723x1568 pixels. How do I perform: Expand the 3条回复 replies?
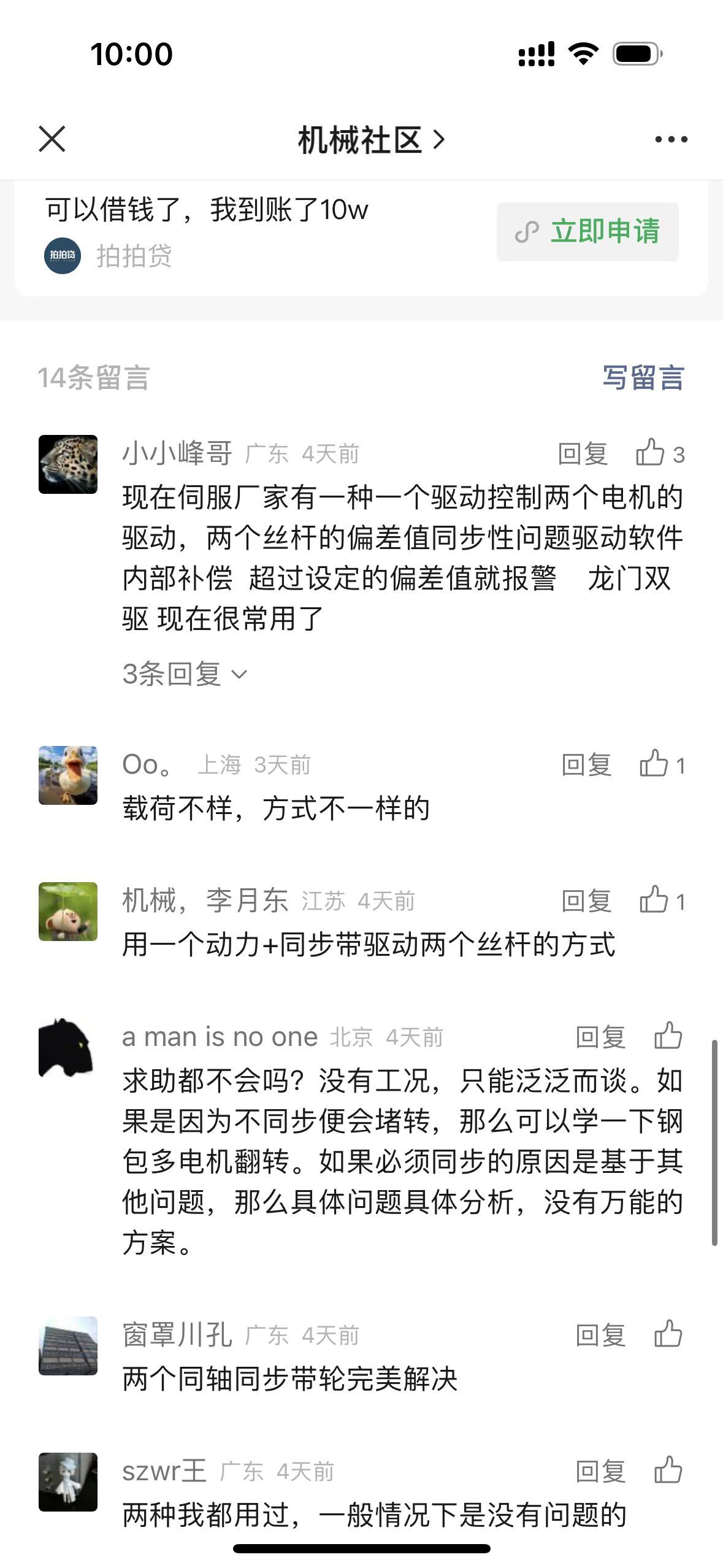tap(184, 674)
